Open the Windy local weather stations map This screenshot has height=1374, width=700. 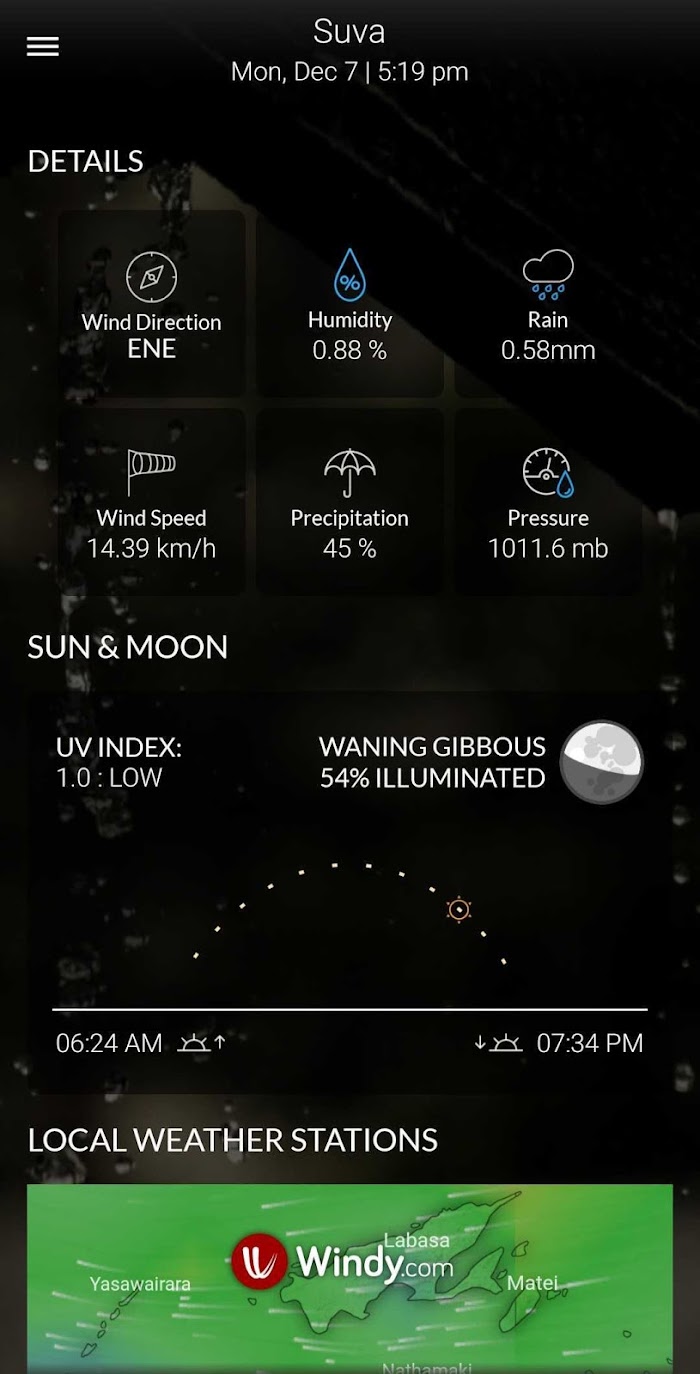tap(350, 1278)
